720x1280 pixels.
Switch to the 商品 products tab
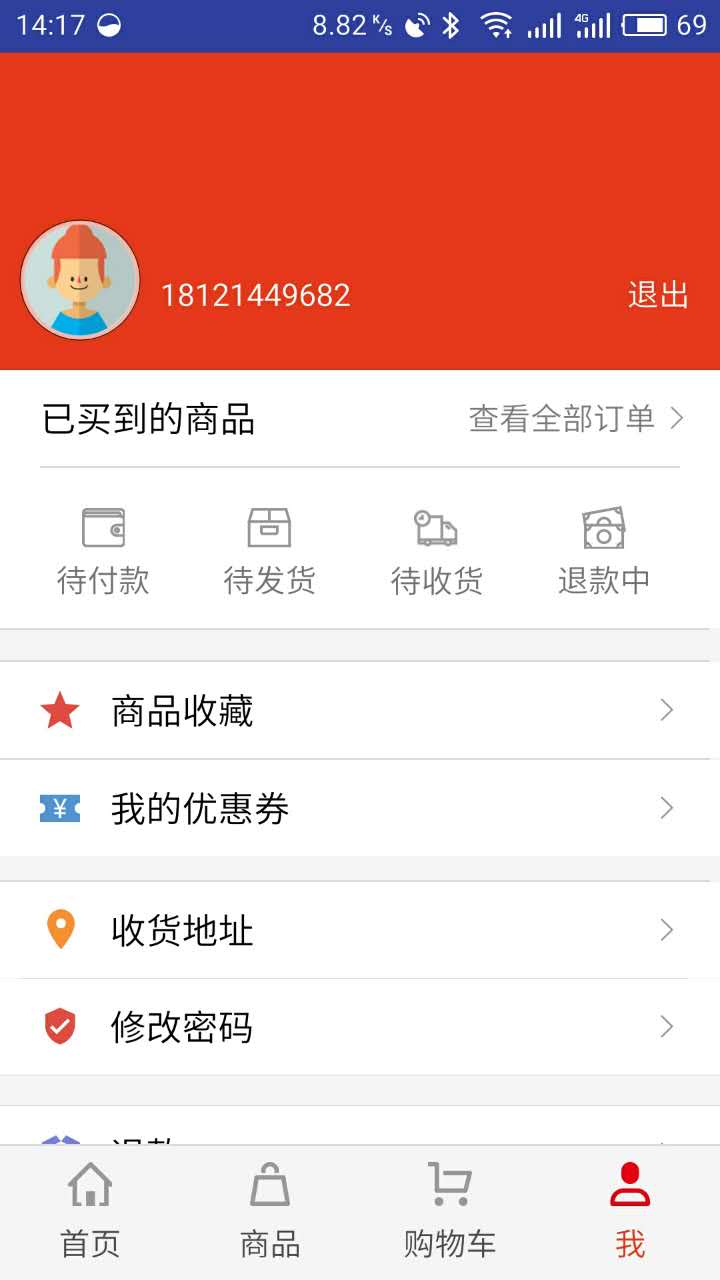point(270,1212)
